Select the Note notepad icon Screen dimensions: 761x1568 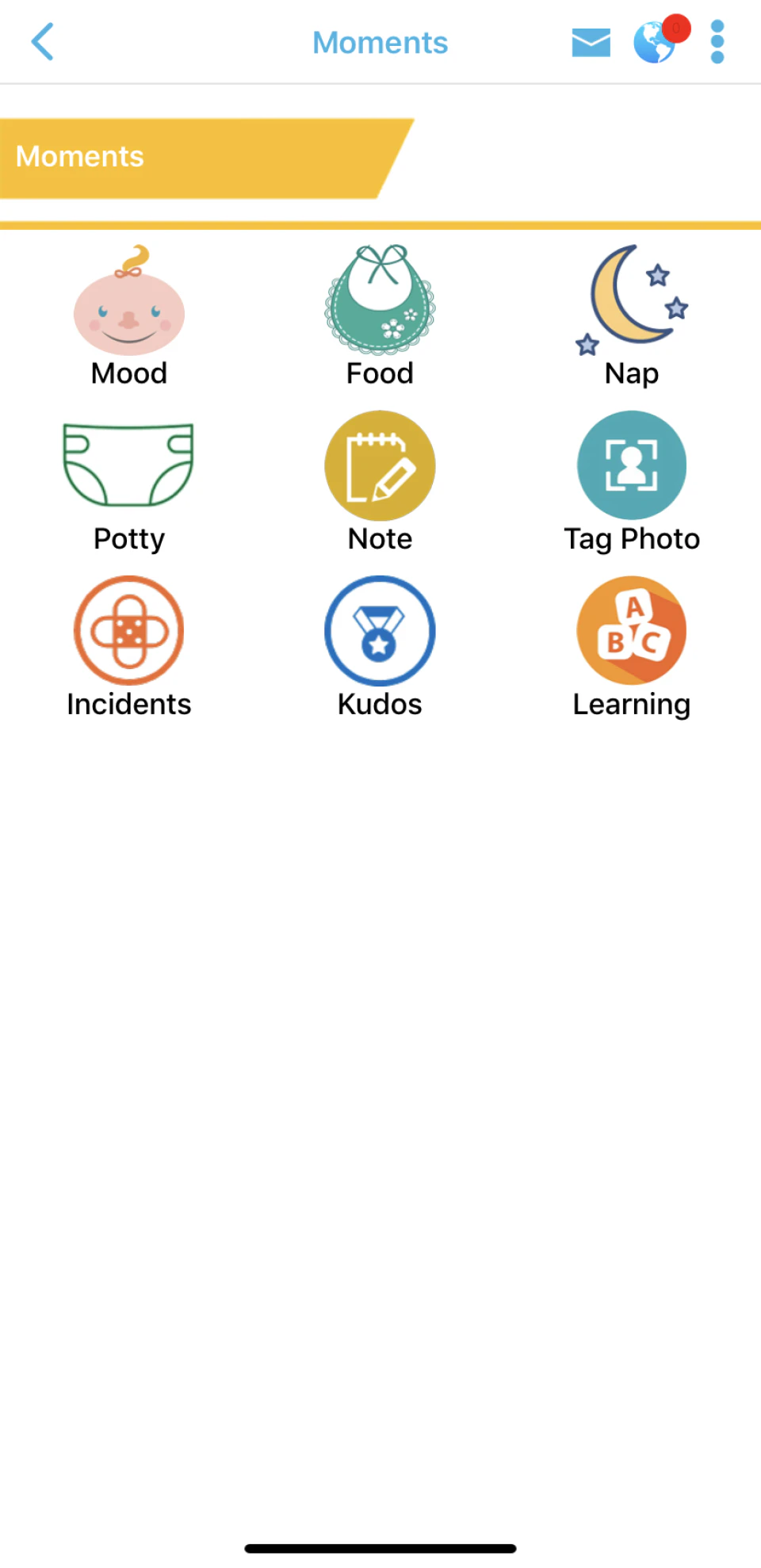coord(380,468)
